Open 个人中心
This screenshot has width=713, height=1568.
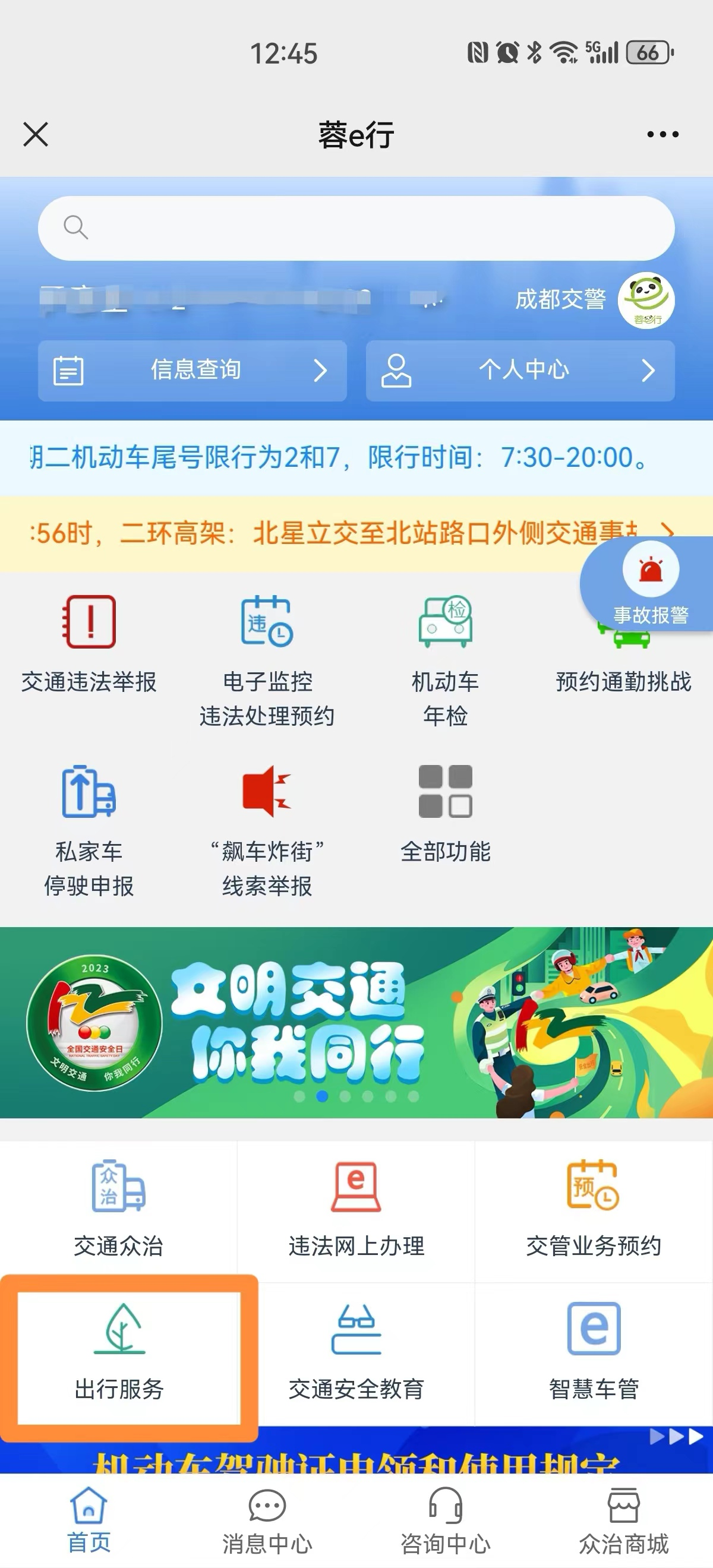[x=520, y=370]
